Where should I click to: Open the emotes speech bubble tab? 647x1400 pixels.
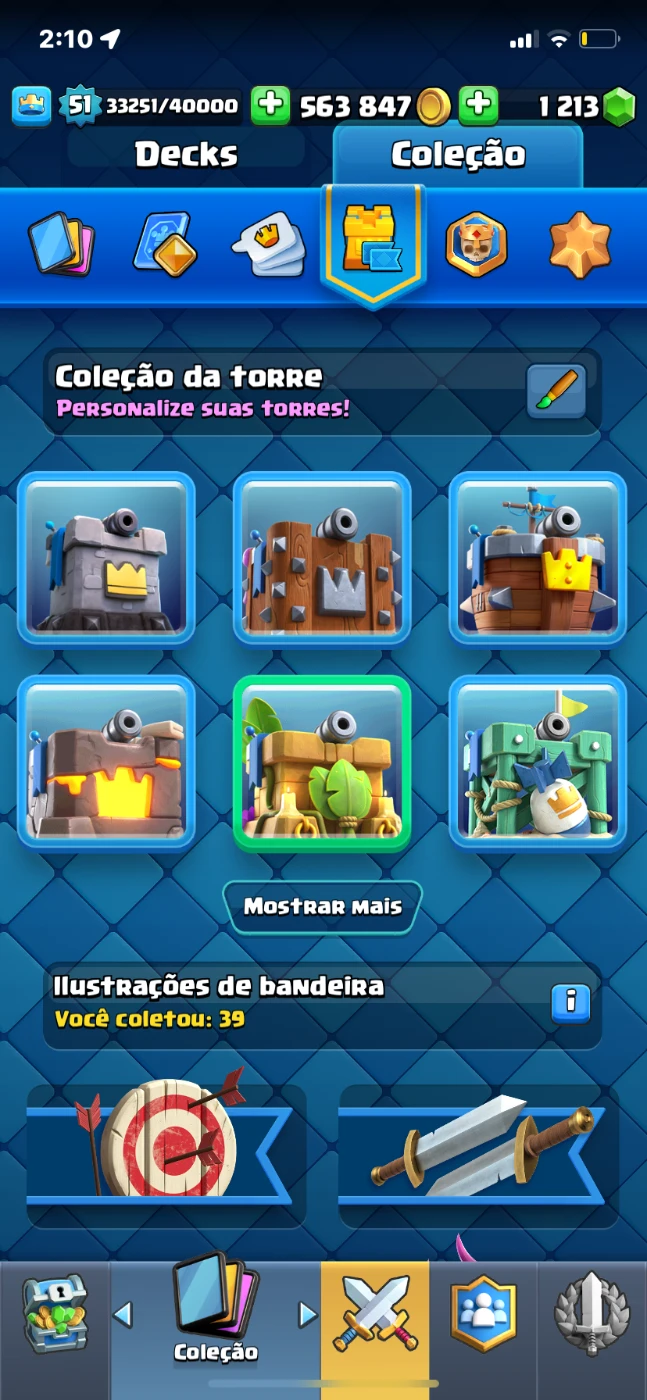tap(267, 244)
